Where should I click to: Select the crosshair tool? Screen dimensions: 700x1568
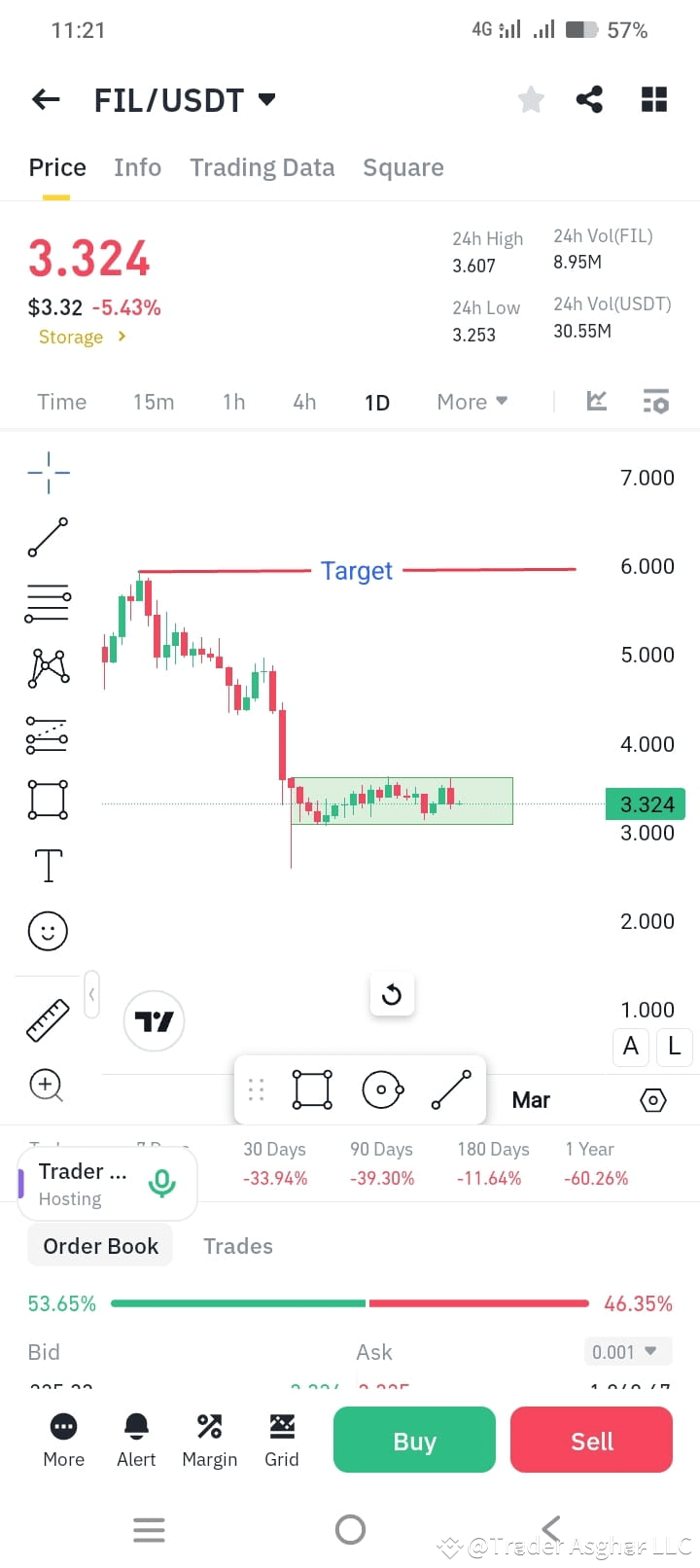pyautogui.click(x=48, y=473)
